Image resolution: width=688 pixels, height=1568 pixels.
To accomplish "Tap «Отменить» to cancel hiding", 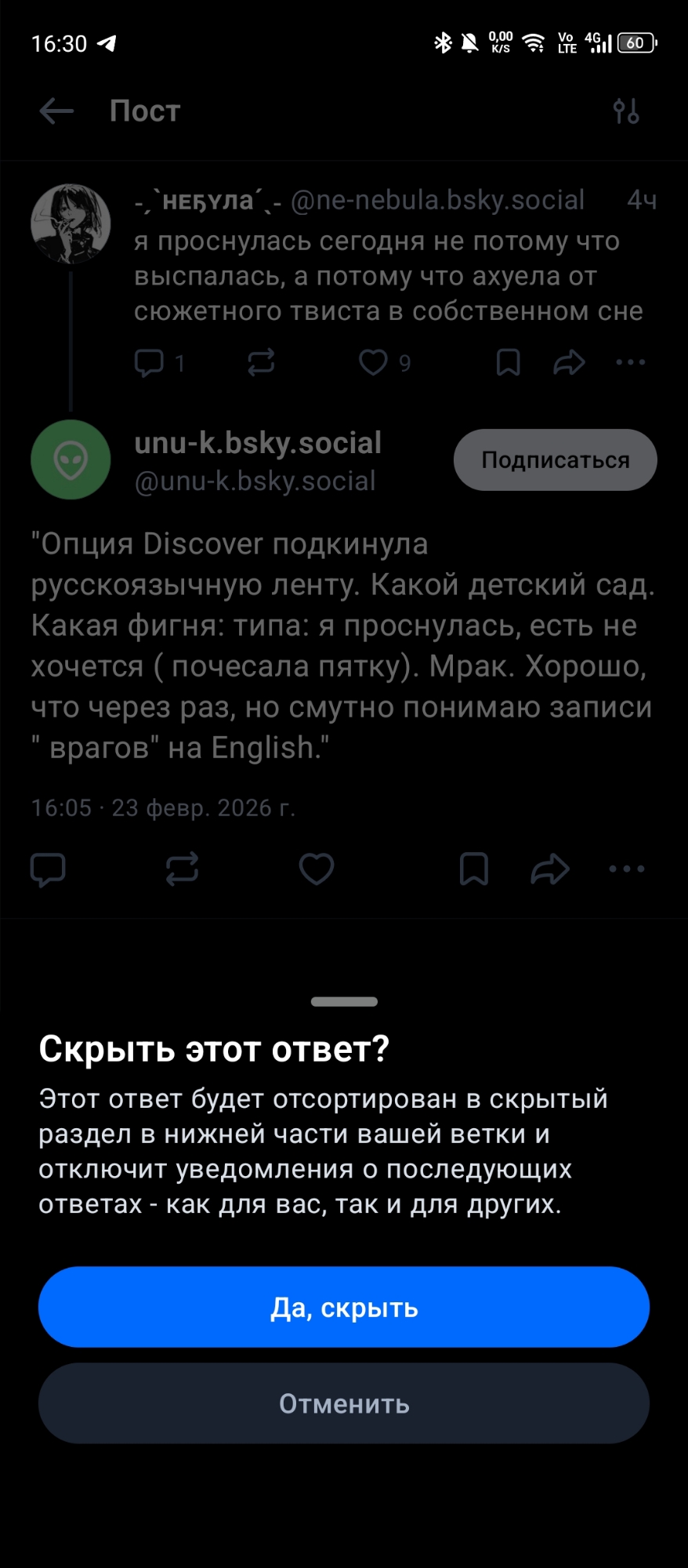I will [x=343, y=1403].
